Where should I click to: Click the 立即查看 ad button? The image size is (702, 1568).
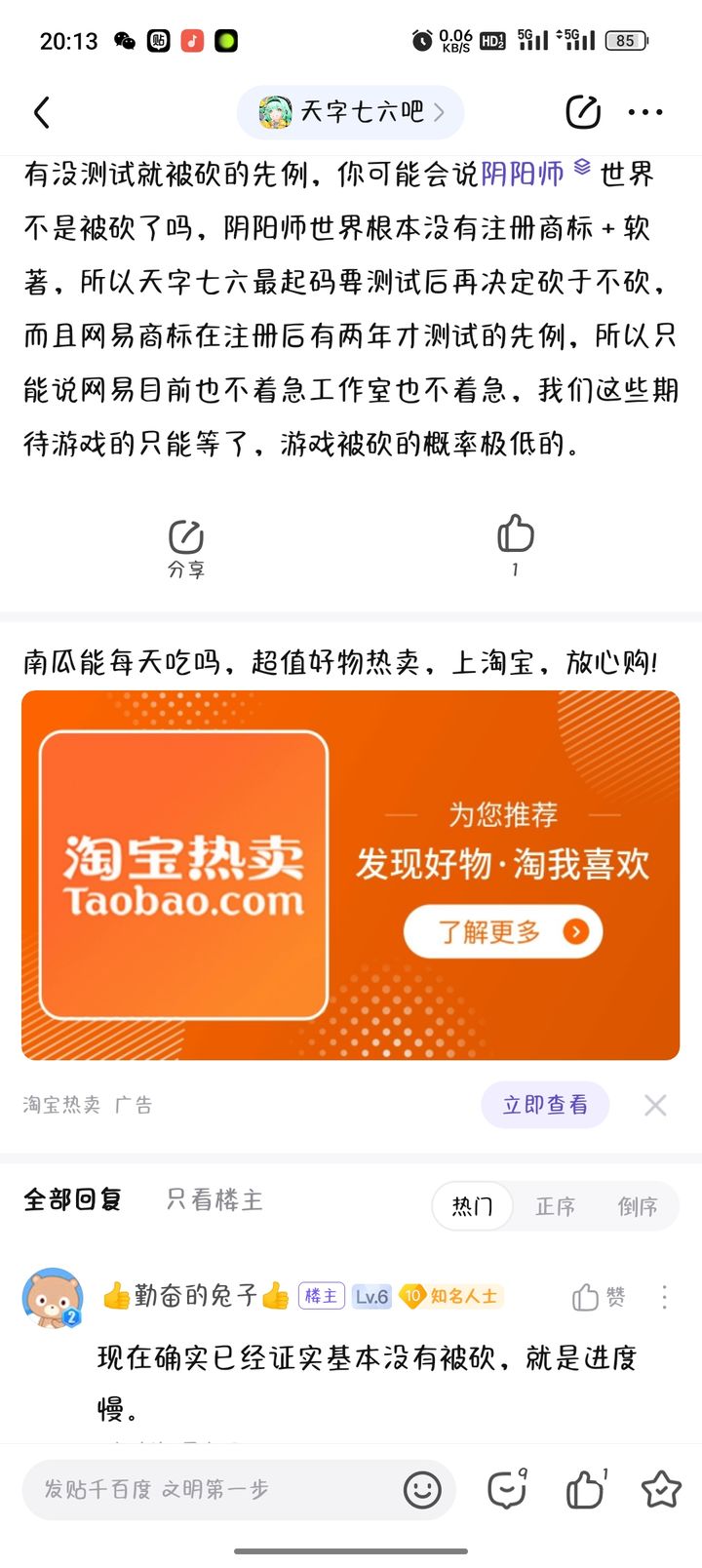(x=545, y=1105)
